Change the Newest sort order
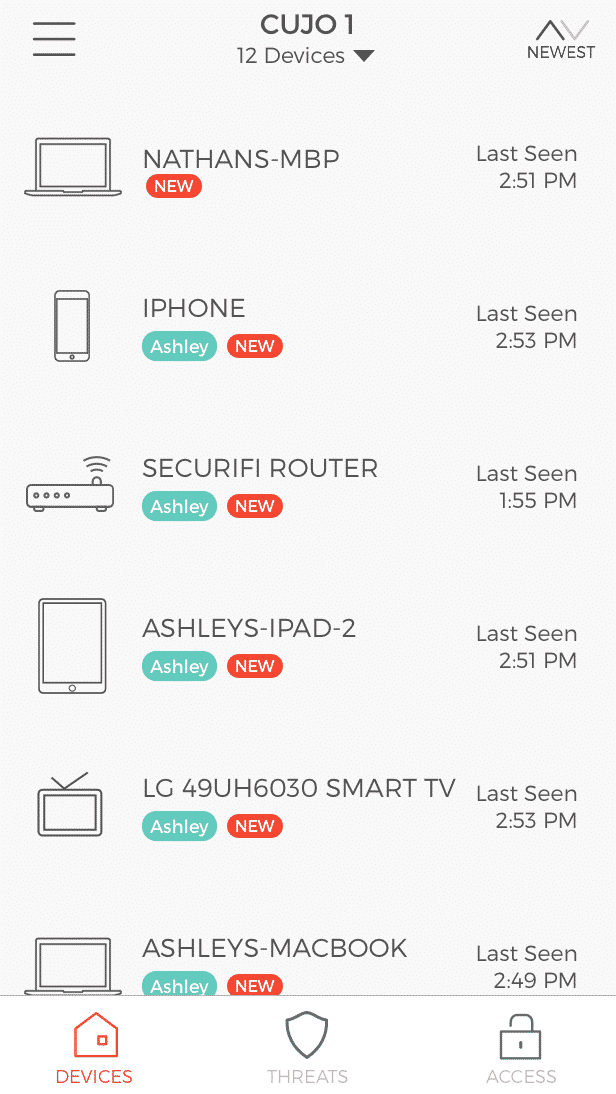The image size is (616, 1094). click(561, 40)
